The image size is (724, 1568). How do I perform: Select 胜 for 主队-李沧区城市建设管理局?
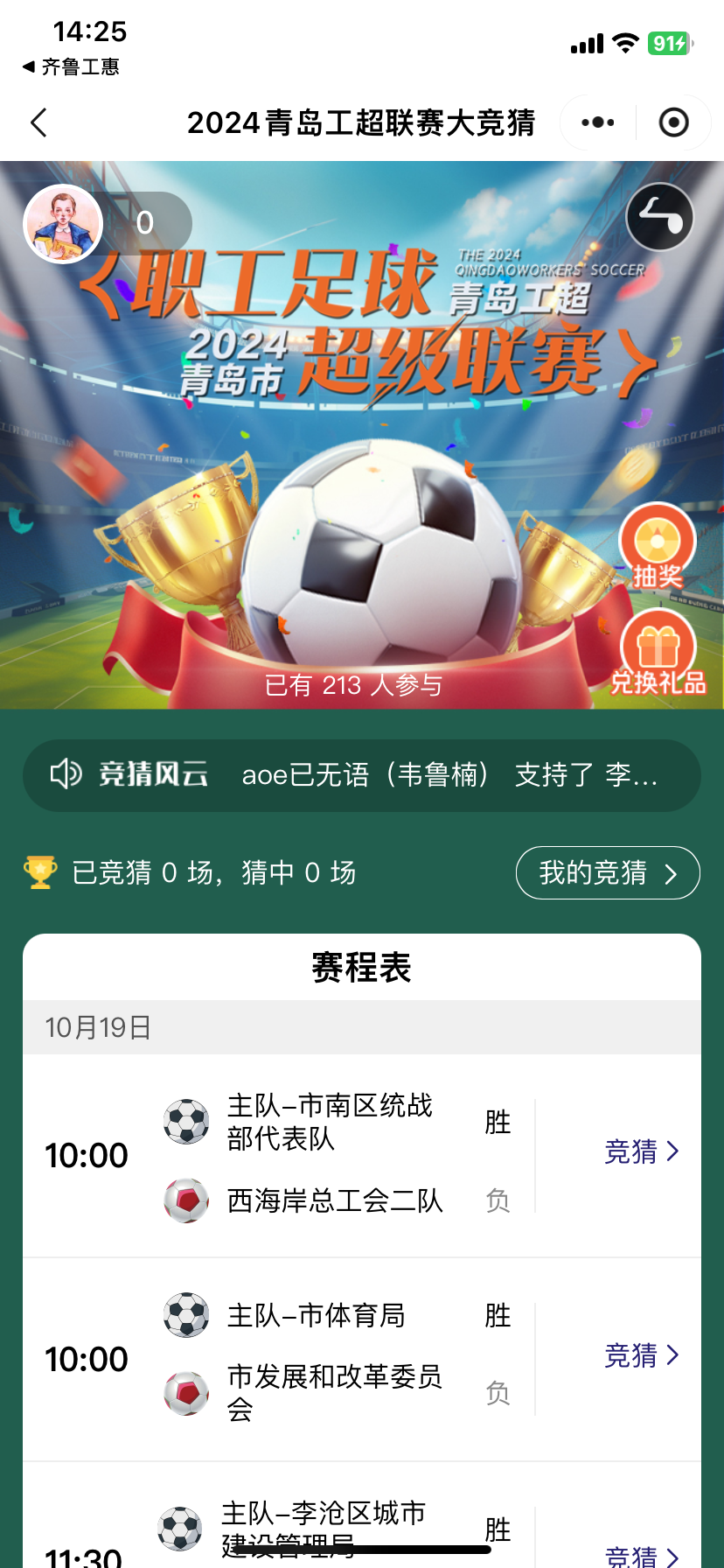click(498, 1529)
